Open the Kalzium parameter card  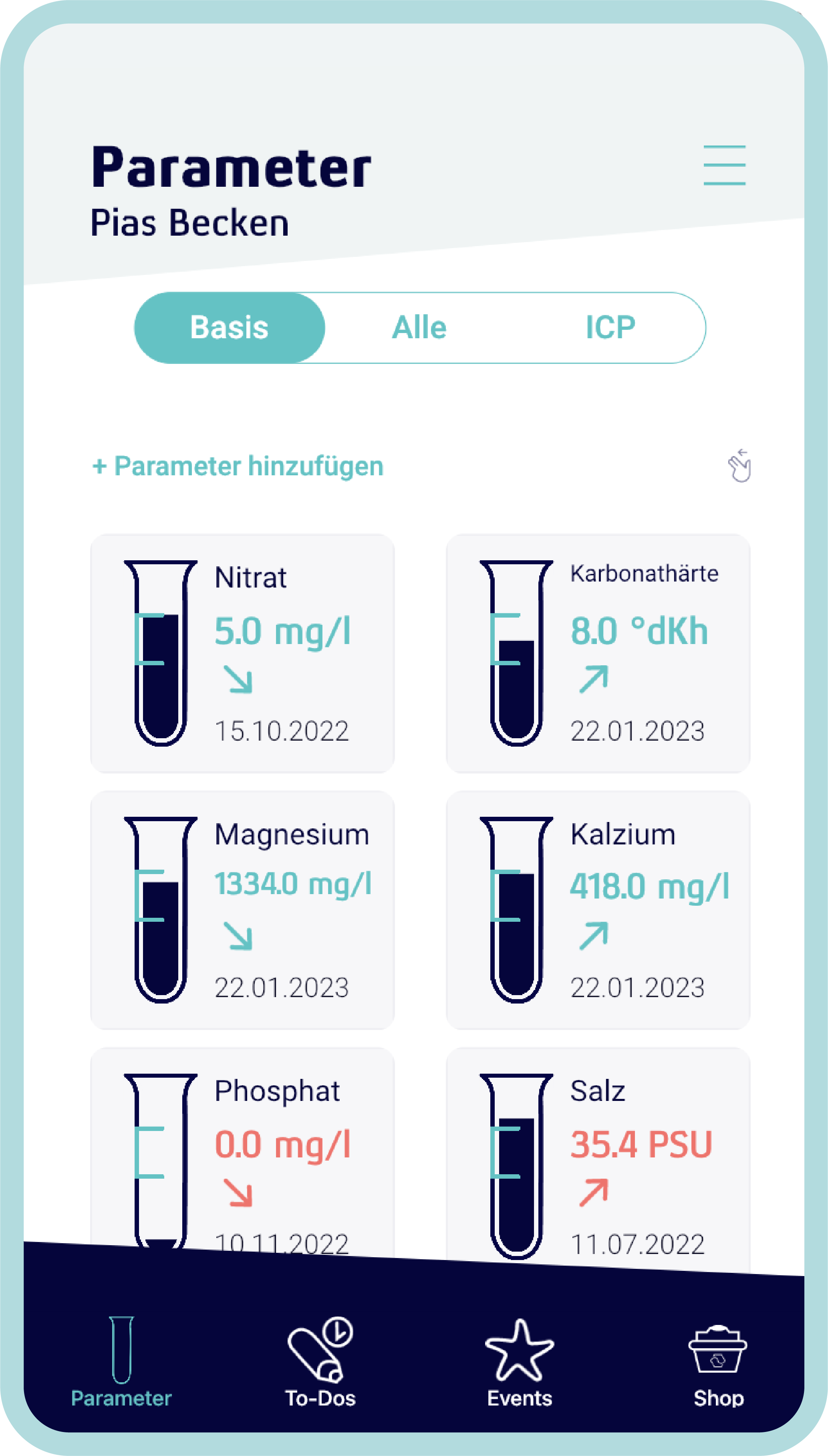click(x=598, y=910)
